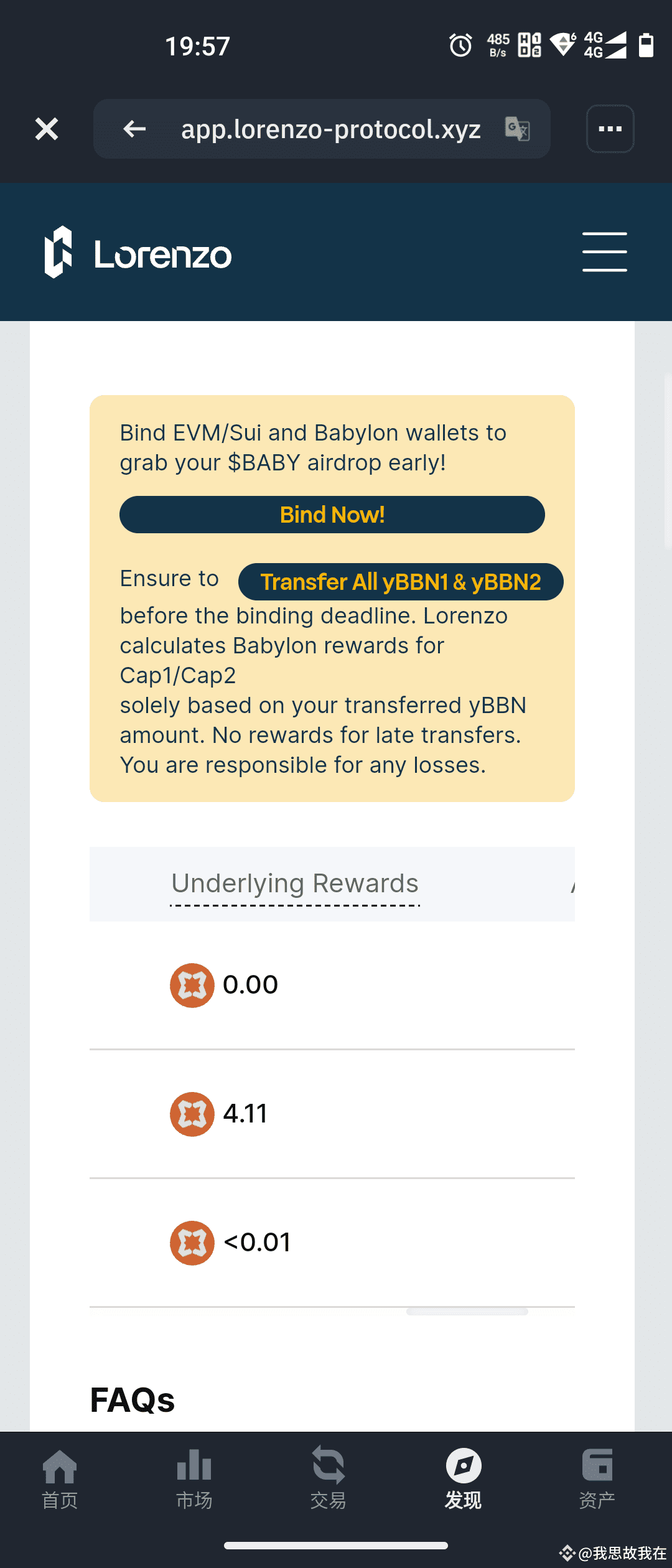This screenshot has width=672, height=1568.
Task: Click the Lorenzo logo
Action: click(x=138, y=253)
